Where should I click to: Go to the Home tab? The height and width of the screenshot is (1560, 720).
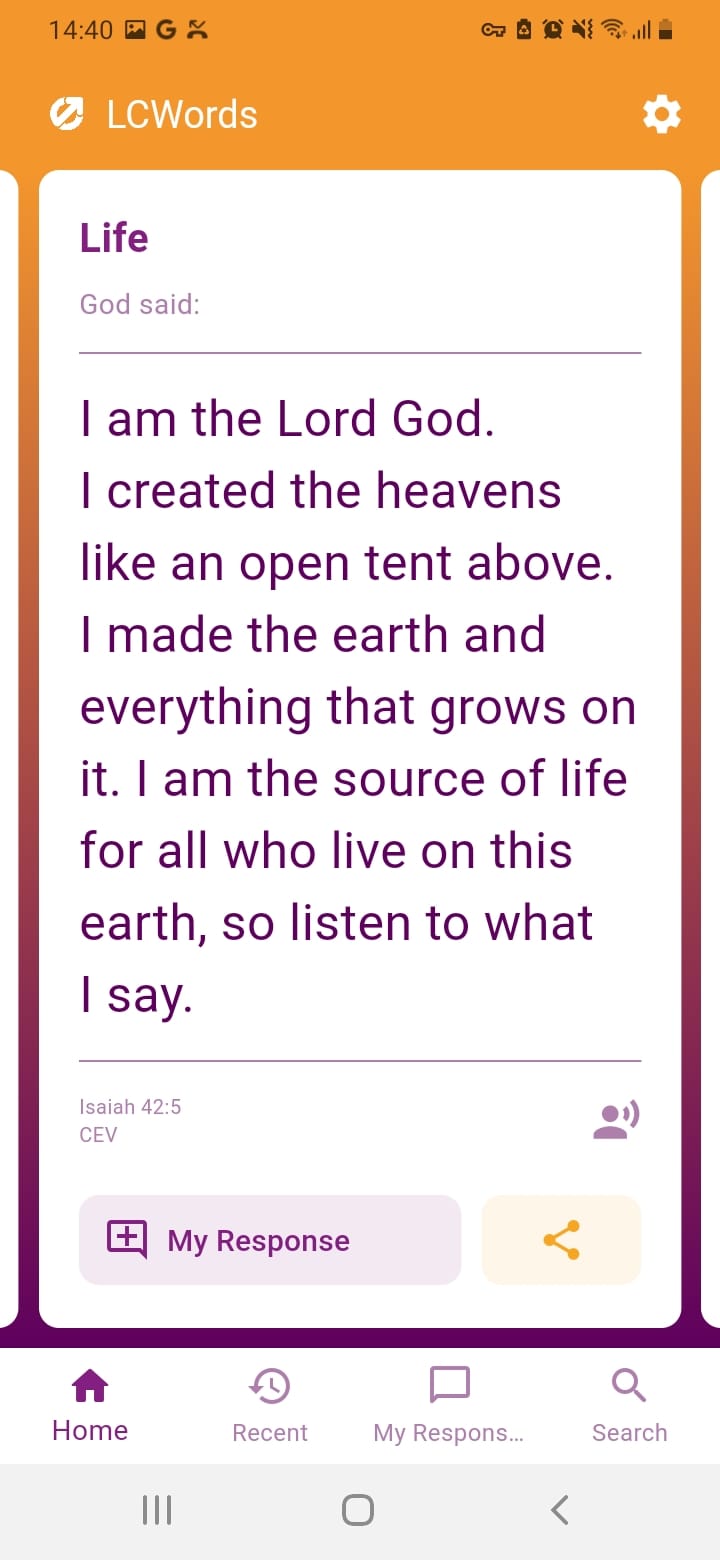tap(90, 1406)
